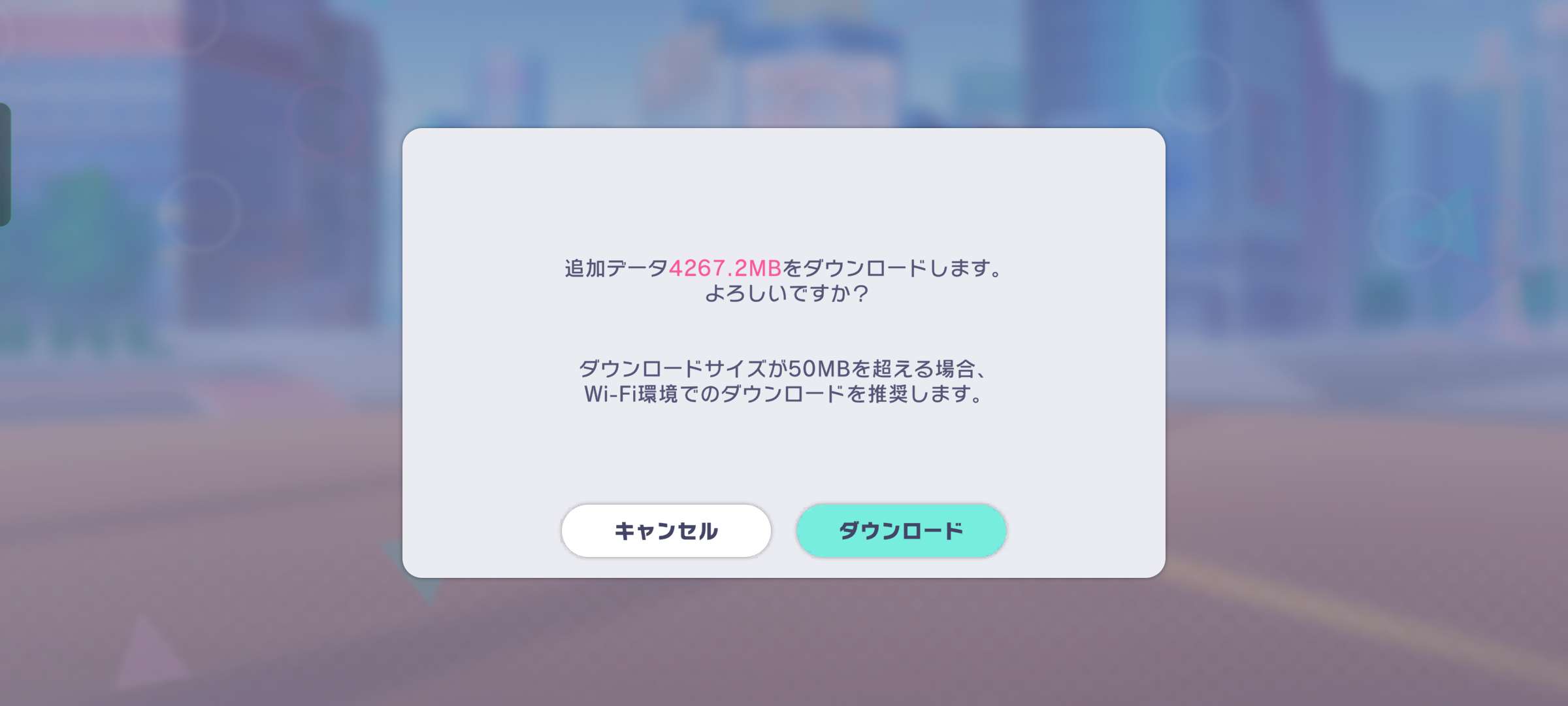This screenshot has height=706, width=1568.
Task: Tap the キャンセル button to cancel
Action: (666, 531)
